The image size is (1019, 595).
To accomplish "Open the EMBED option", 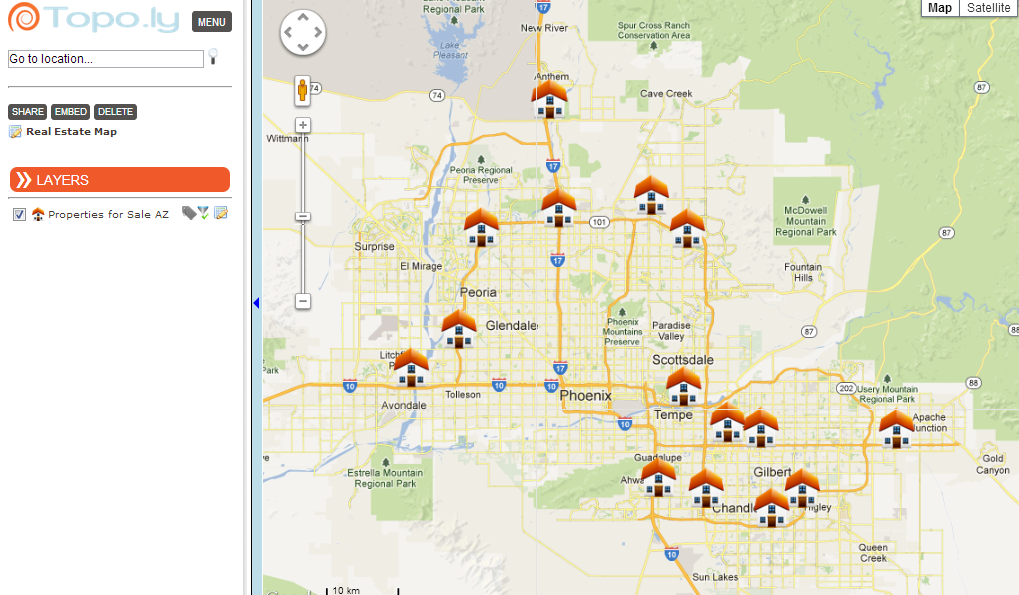I will [70, 112].
